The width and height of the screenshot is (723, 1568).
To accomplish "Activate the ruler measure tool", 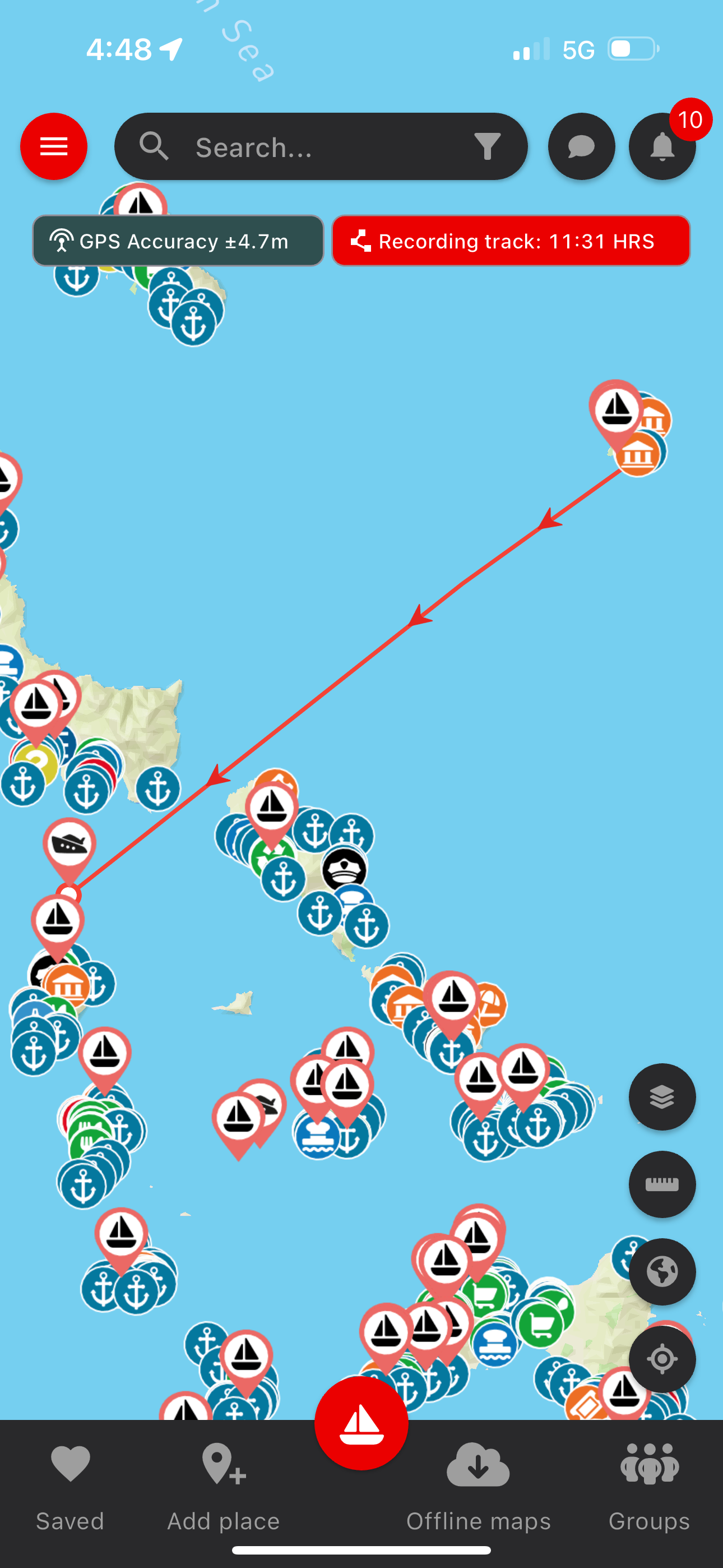I will pos(661,1184).
